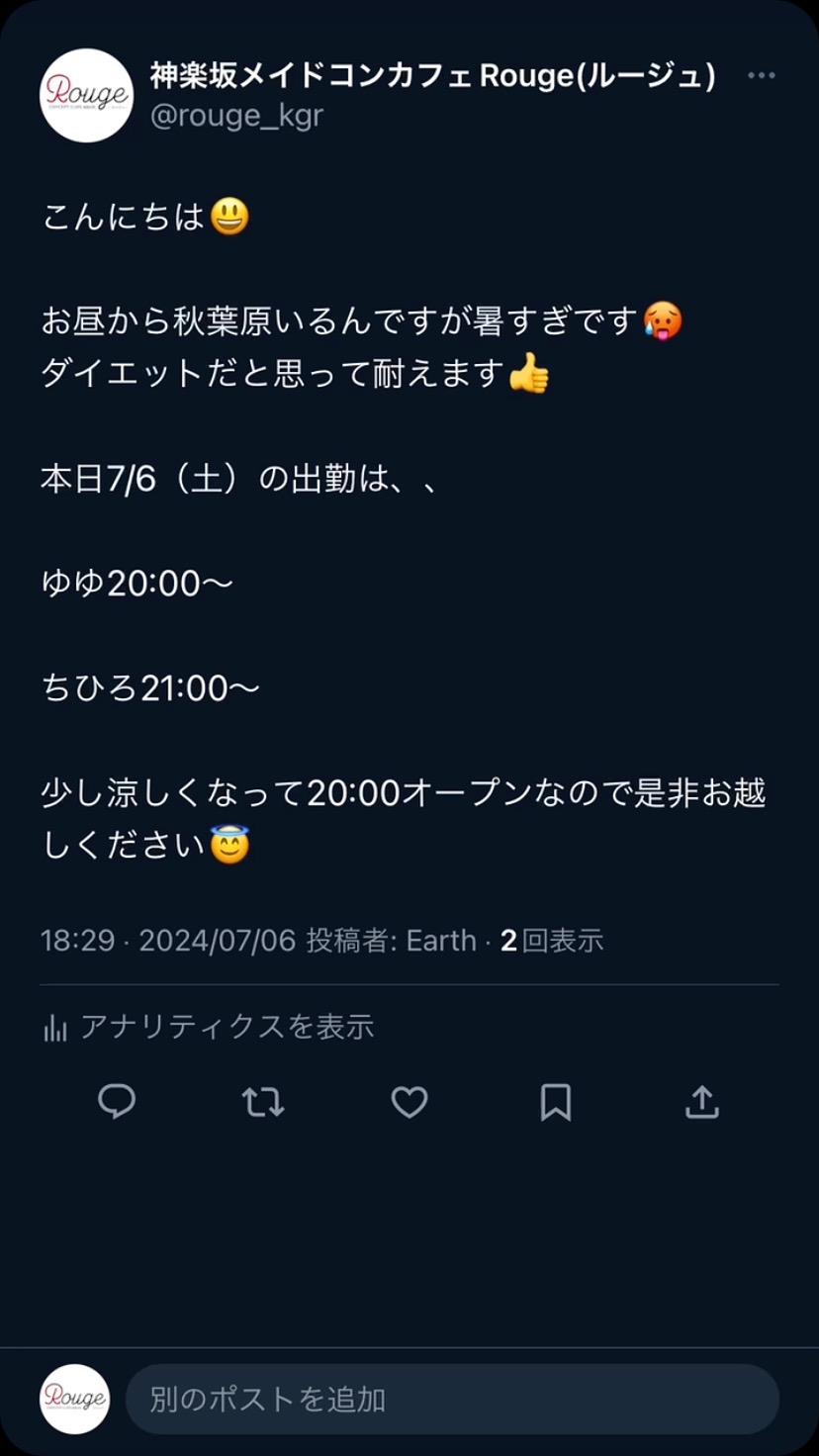Reply to this post via the comment icon
819x1456 pixels.
click(117, 1101)
